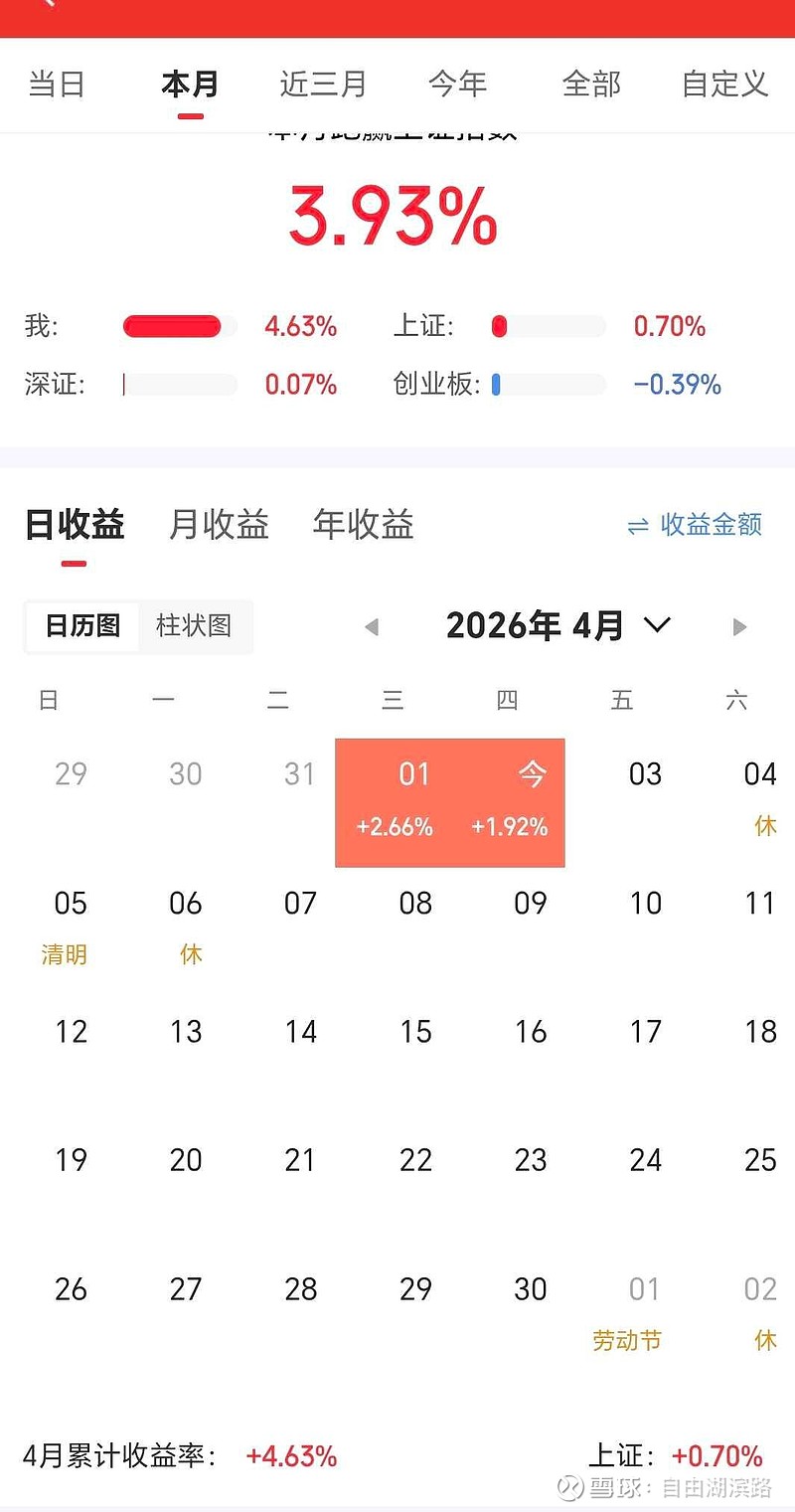Viewport: 795px width, 1512px height.
Task: Switch to the 当日 tab
Action: (57, 84)
